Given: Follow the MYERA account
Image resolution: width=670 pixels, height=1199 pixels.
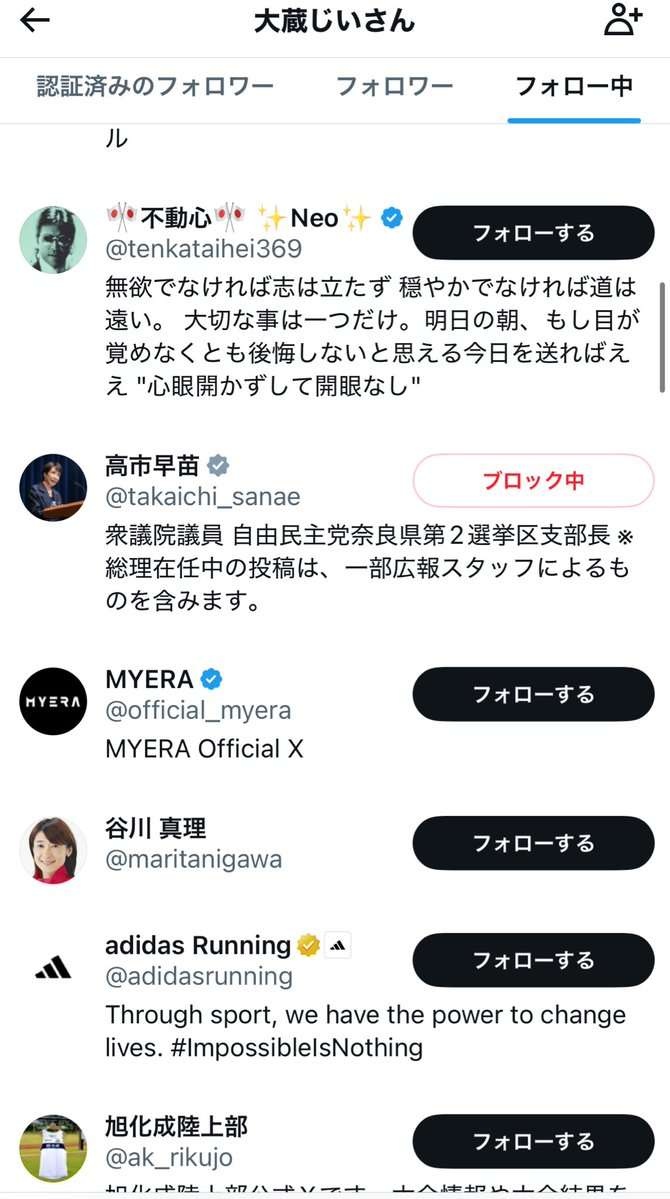Looking at the screenshot, I should click(x=533, y=694).
